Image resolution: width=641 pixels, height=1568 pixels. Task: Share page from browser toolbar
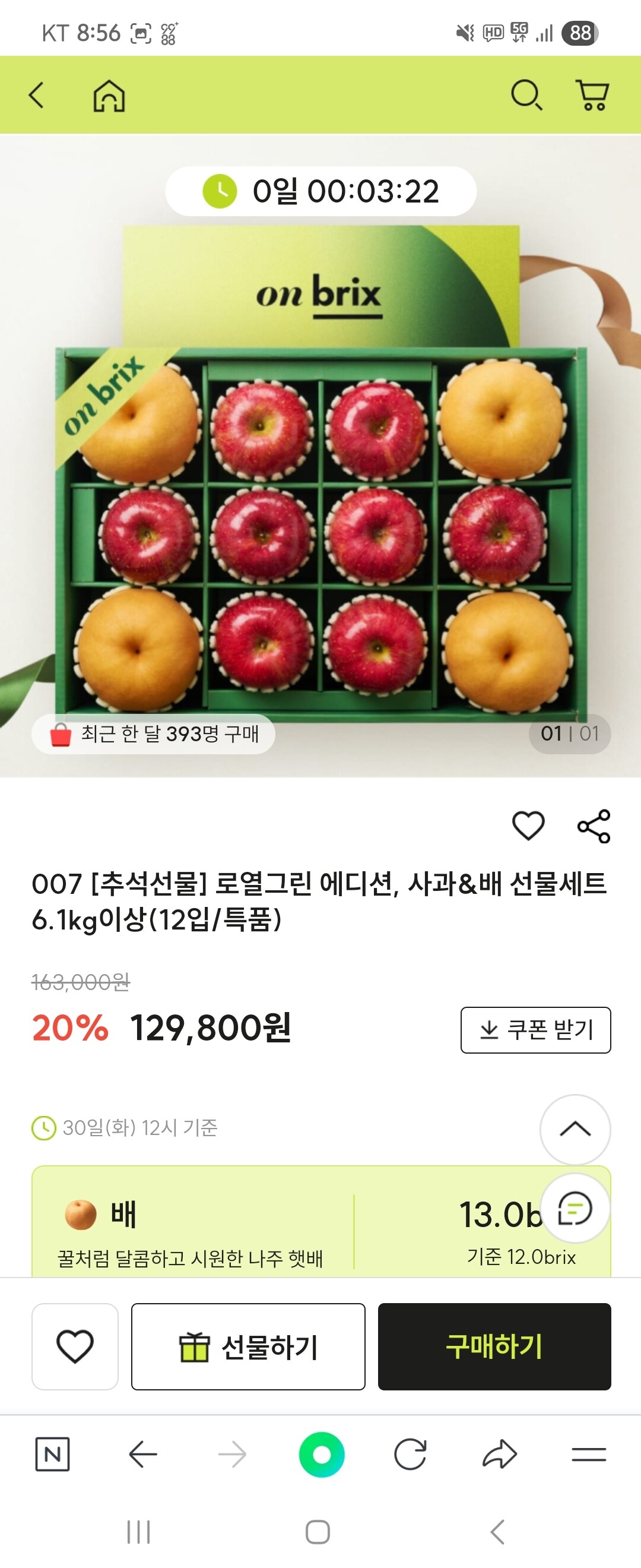coord(499,1454)
